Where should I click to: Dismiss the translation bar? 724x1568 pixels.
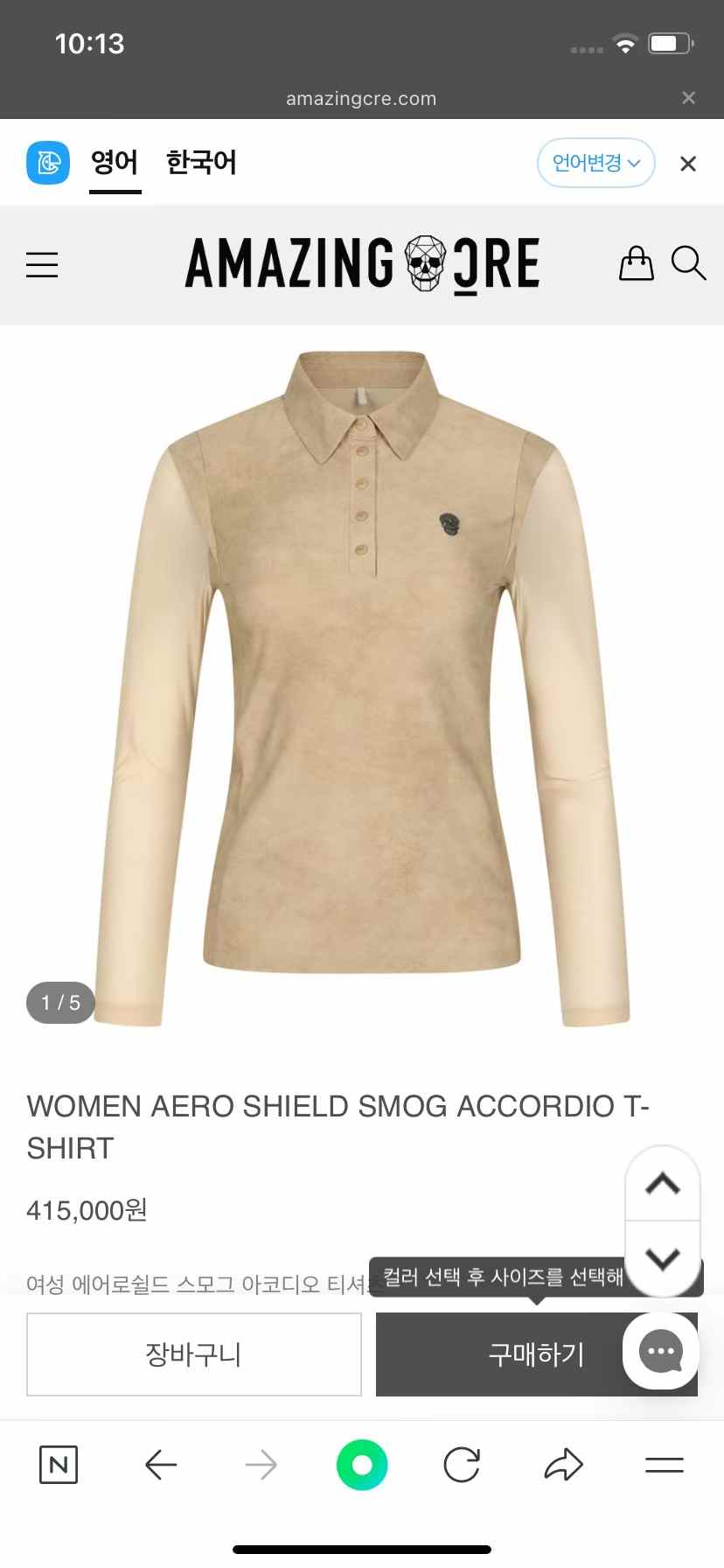pos(688,164)
